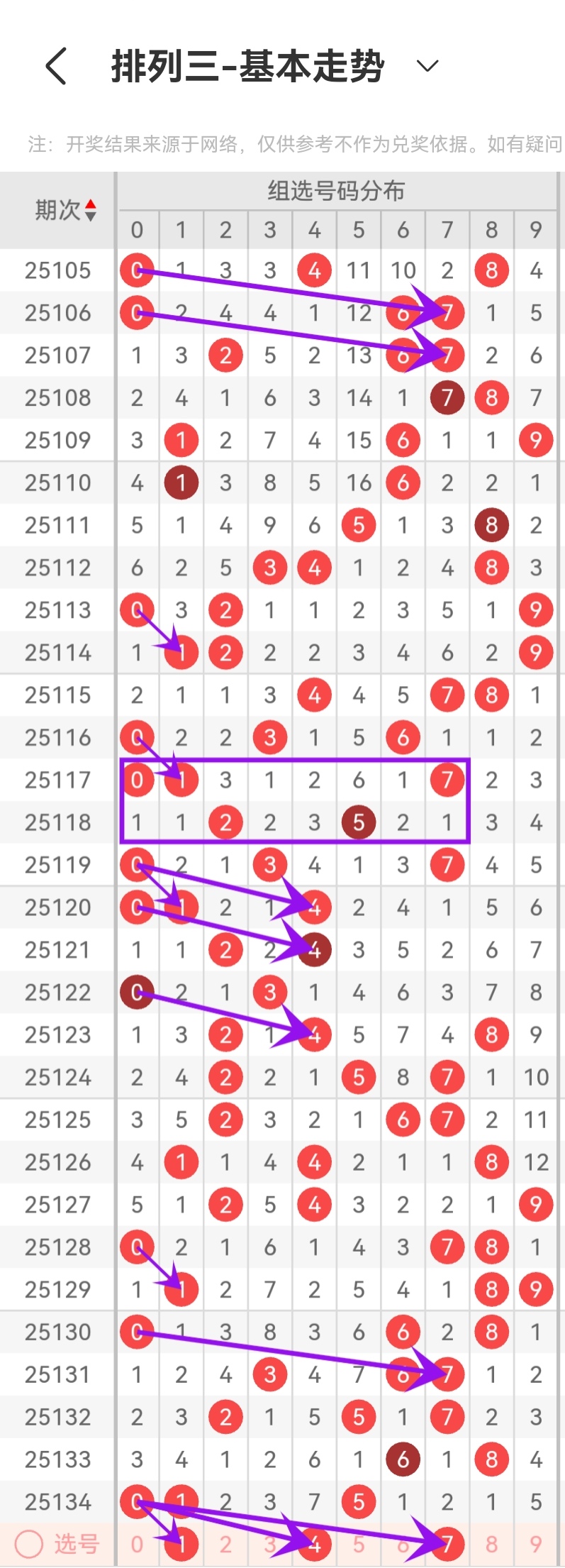The height and width of the screenshot is (1568, 565).
Task: Tap the back arrow to exit the trend chart
Action: [55, 67]
